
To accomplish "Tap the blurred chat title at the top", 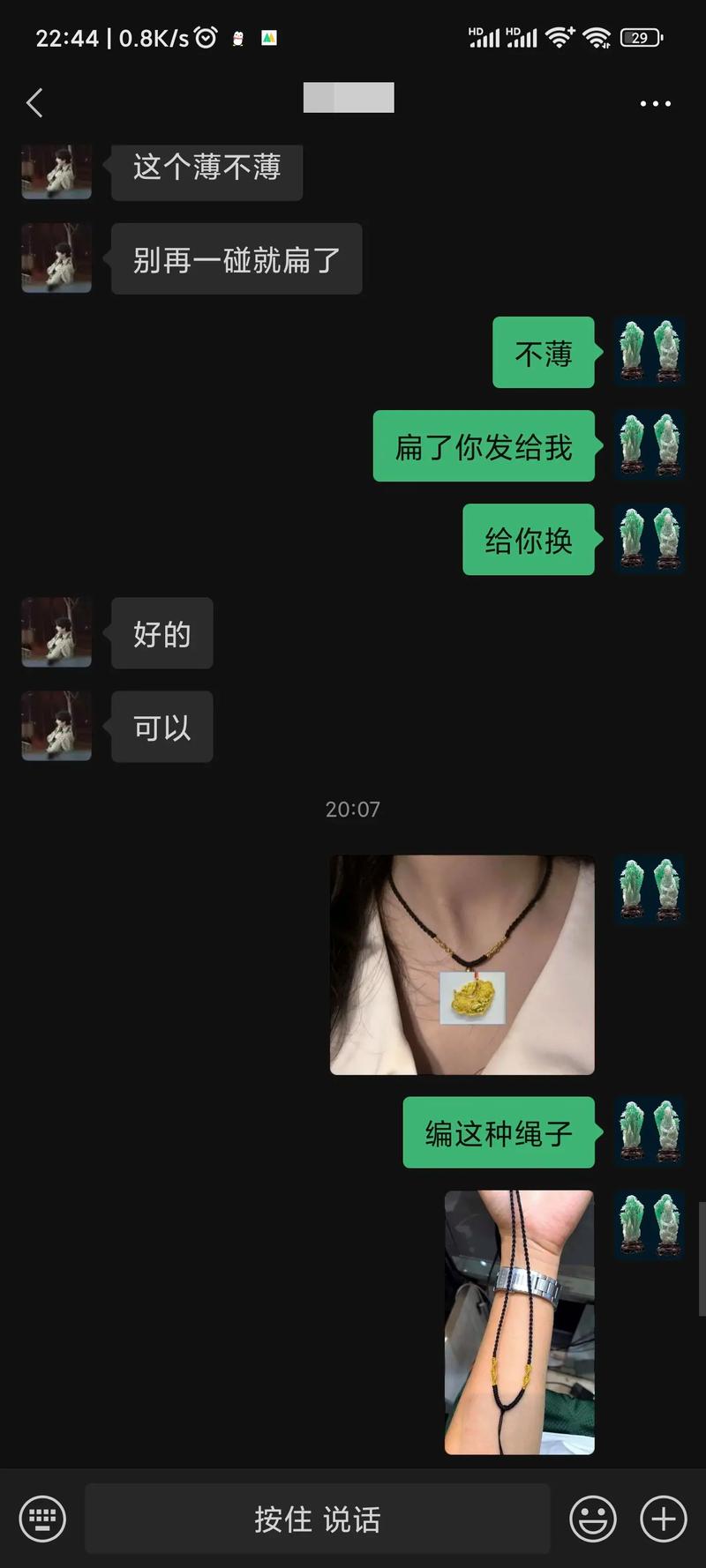I will point(348,97).
